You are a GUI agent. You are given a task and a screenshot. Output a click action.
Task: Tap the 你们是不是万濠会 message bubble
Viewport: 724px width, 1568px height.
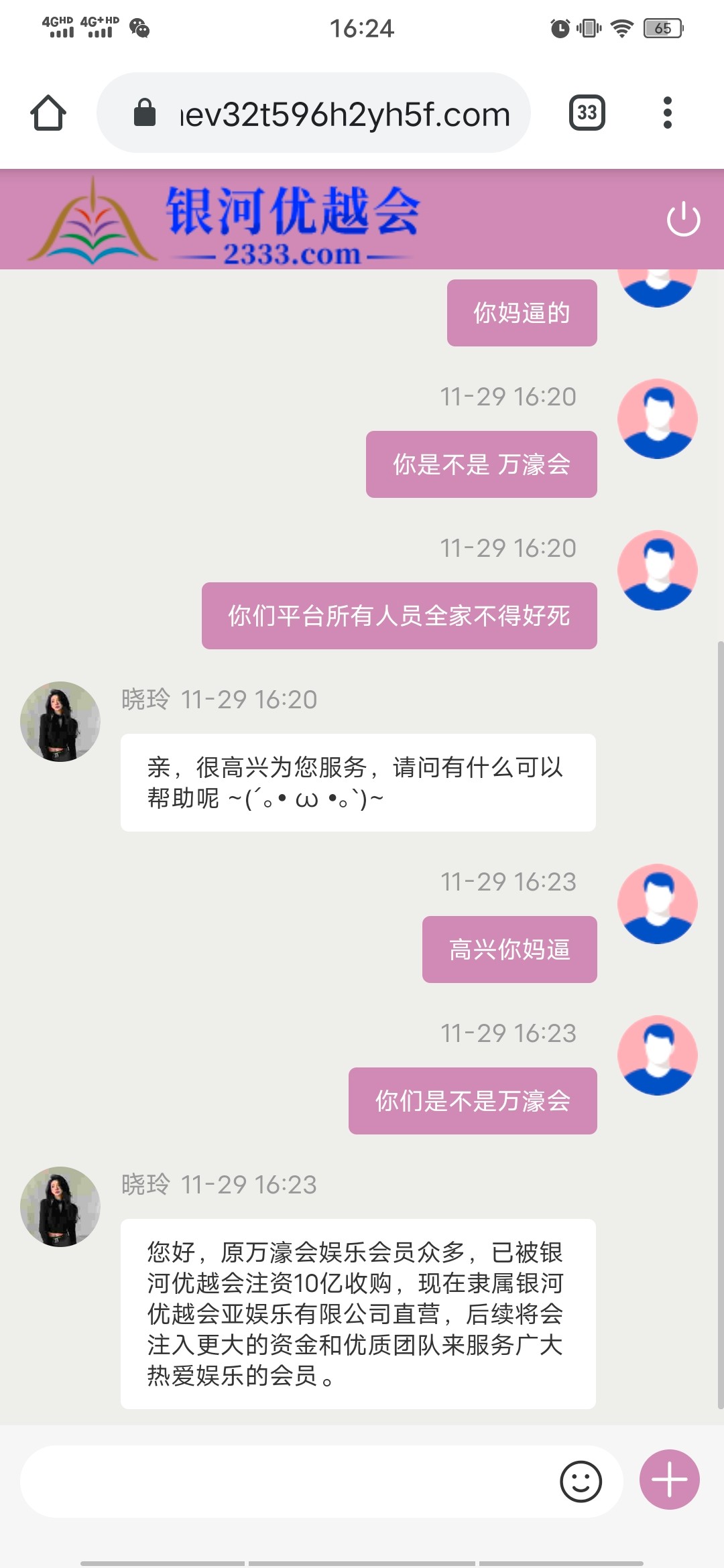pos(473,1100)
